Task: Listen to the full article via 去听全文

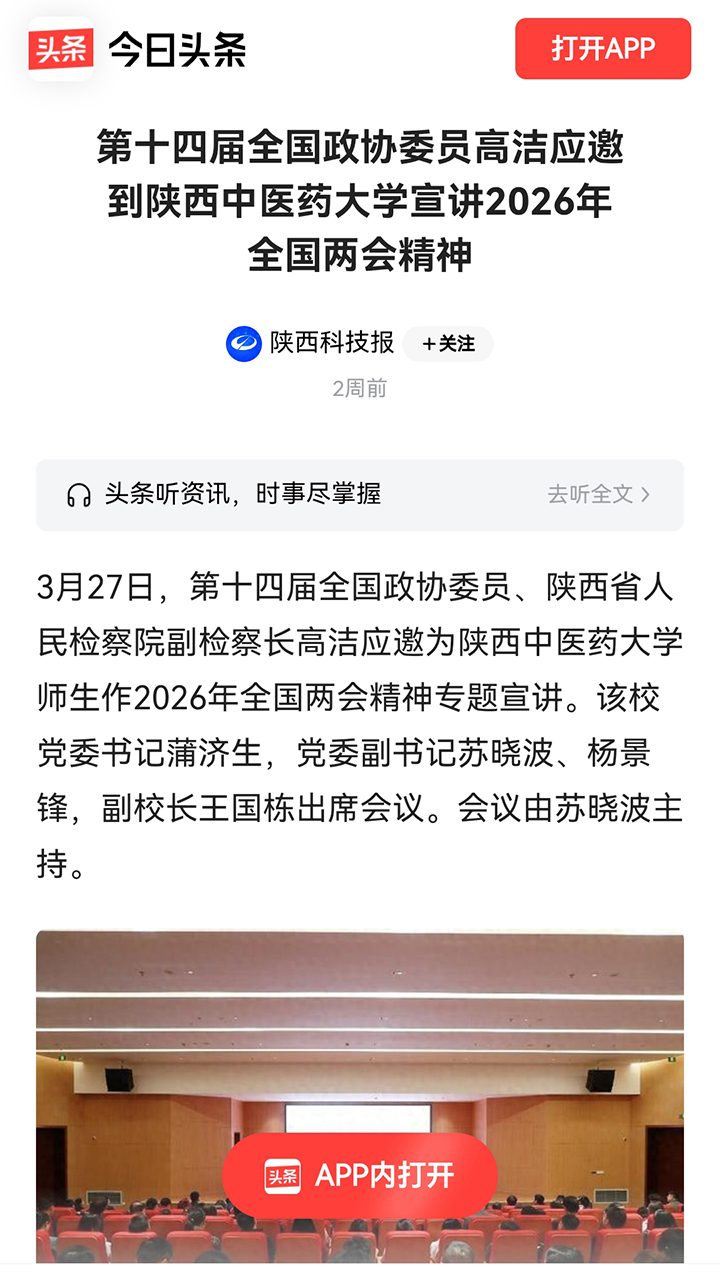Action: coord(598,494)
